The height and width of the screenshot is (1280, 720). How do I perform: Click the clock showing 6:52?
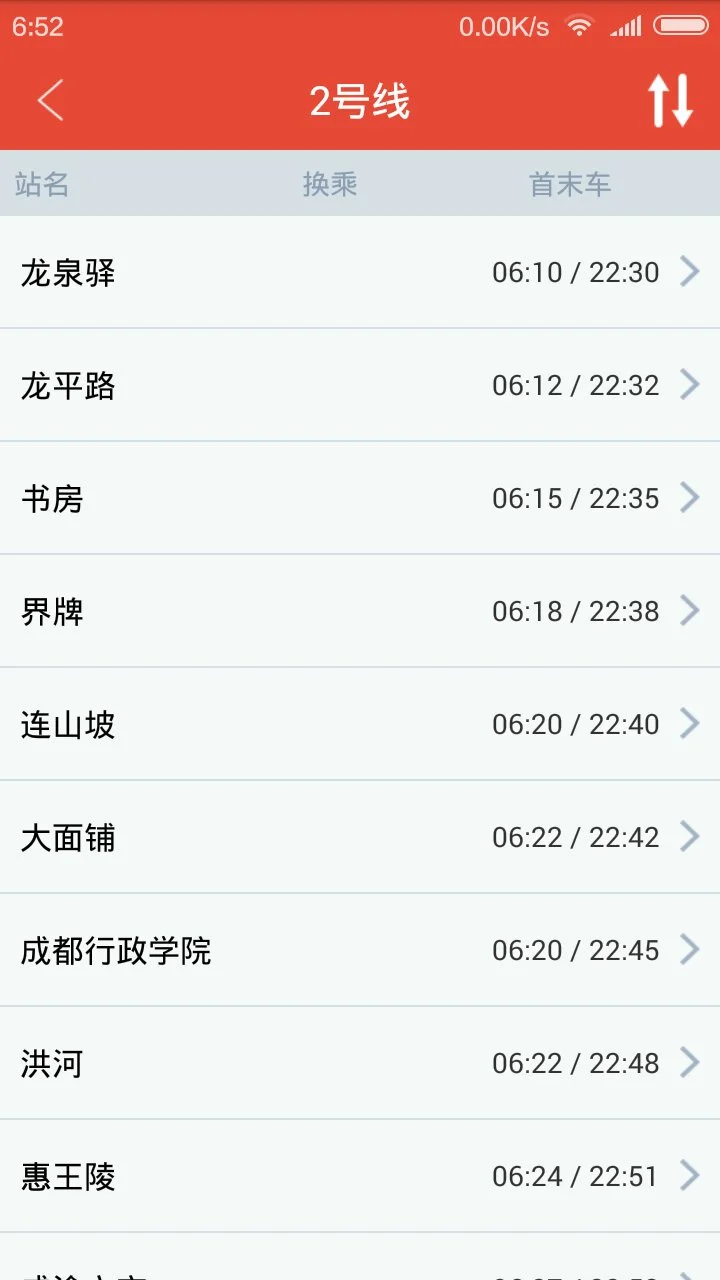36,26
